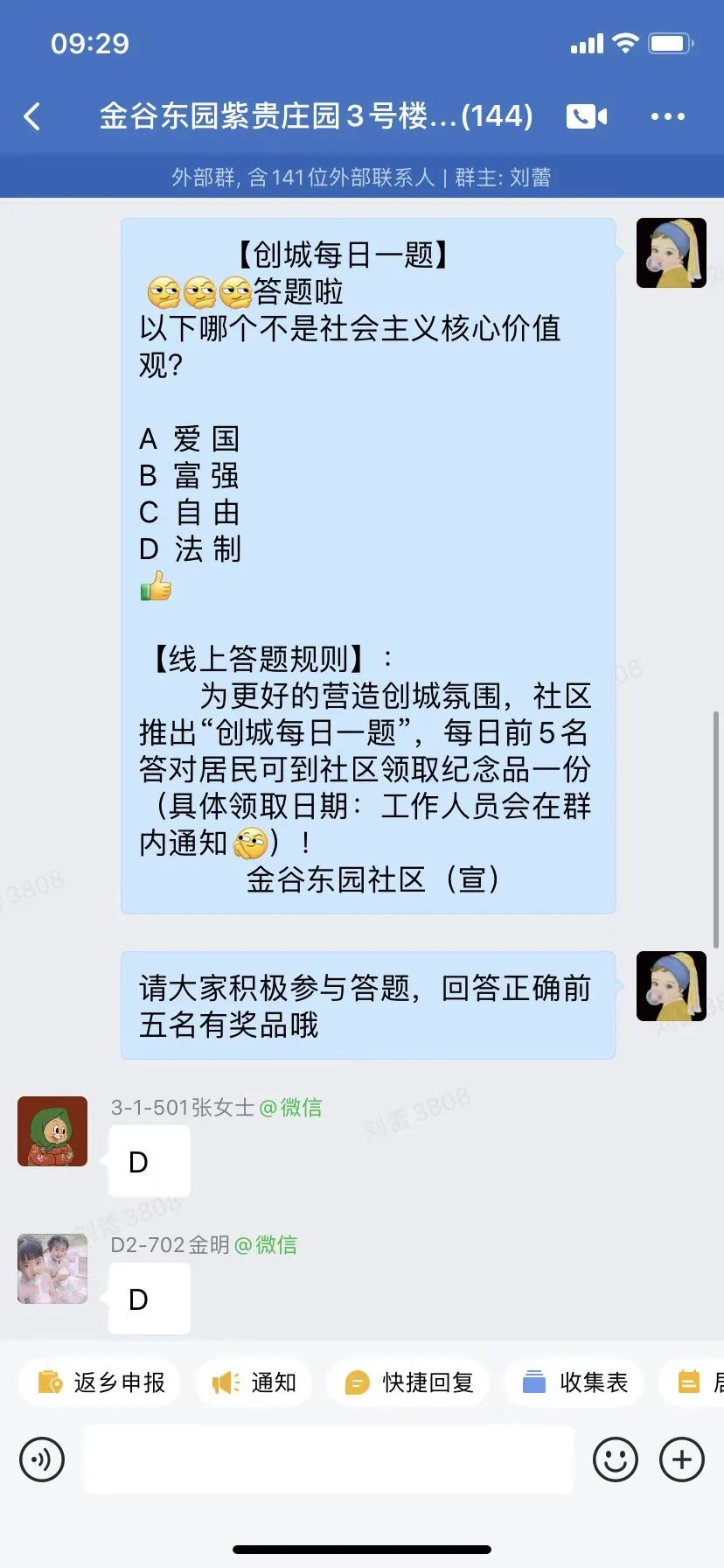Focus the message text field
724x1568 pixels.
point(328,1459)
